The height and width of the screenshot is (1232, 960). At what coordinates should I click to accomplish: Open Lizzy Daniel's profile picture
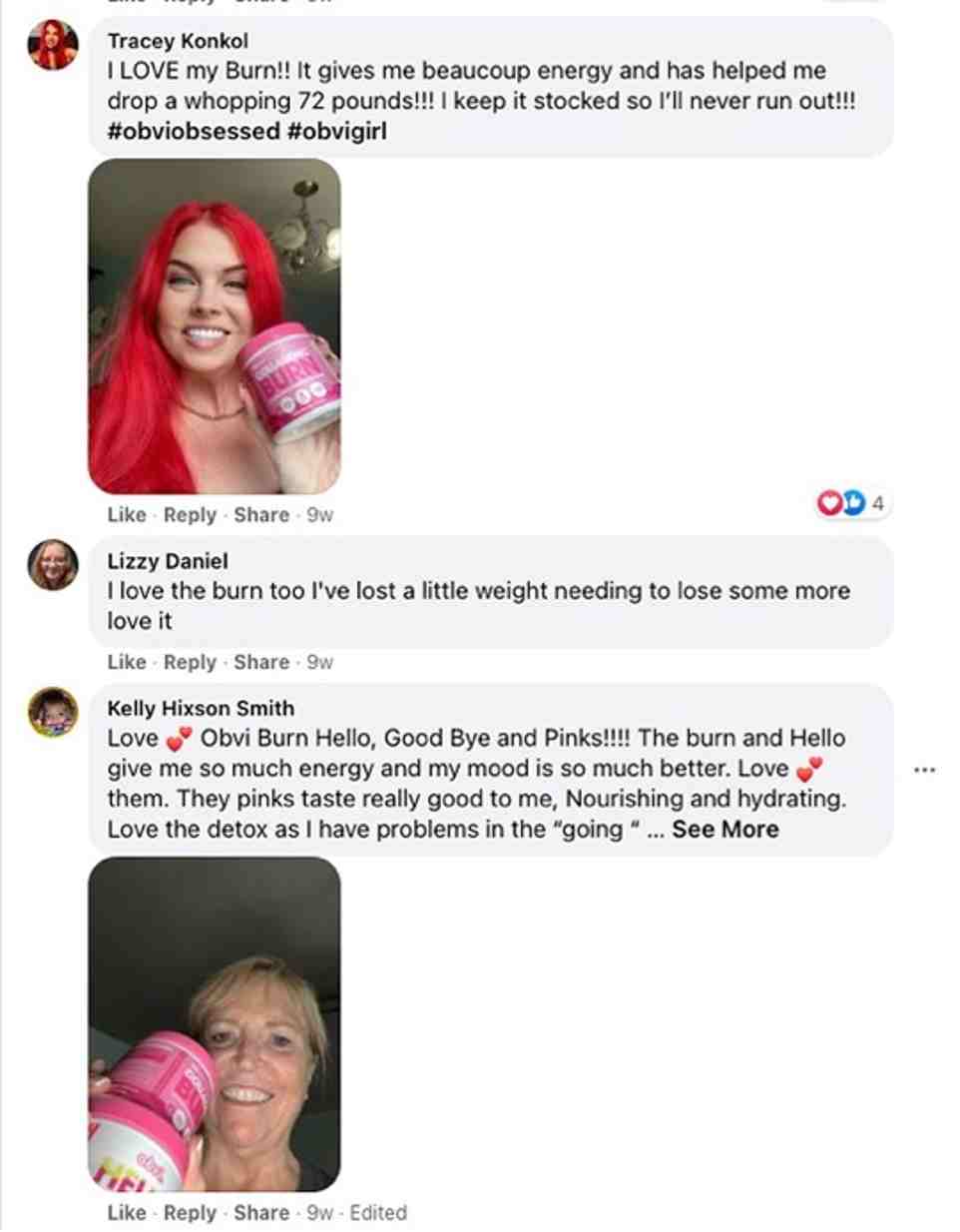[53, 565]
